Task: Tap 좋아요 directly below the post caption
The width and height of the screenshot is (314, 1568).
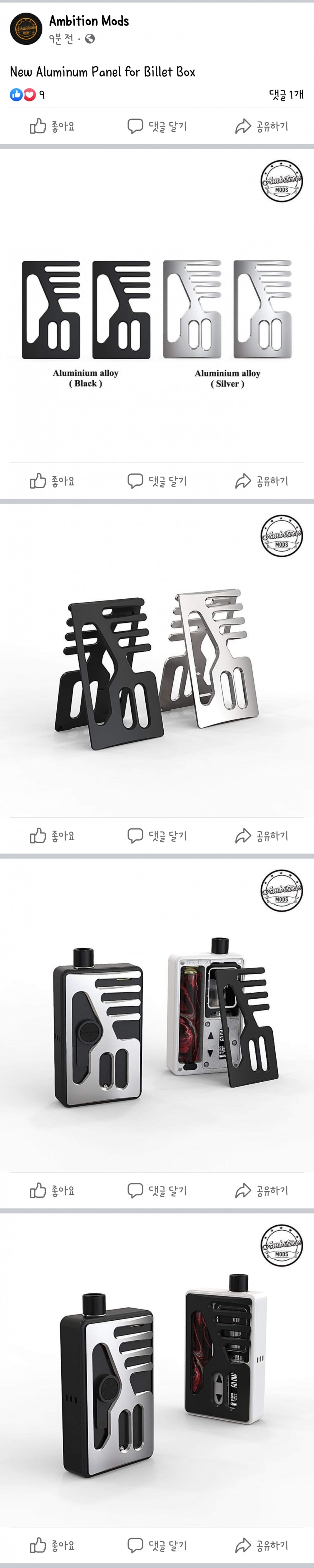Action: [52, 126]
